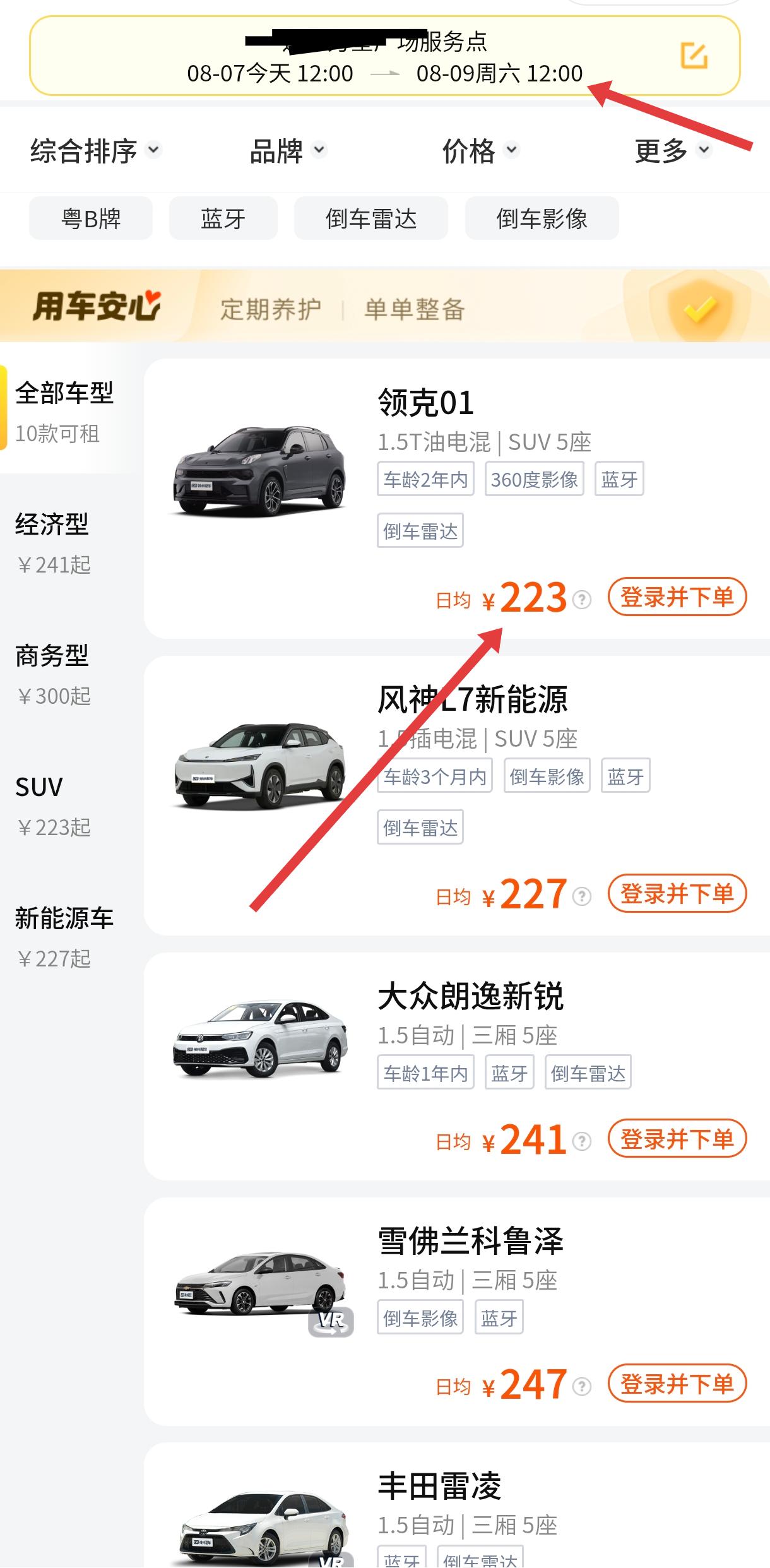Image resolution: width=770 pixels, height=1568 pixels.
Task: Select the 粤B牌 filter chip
Action: pos(91,219)
